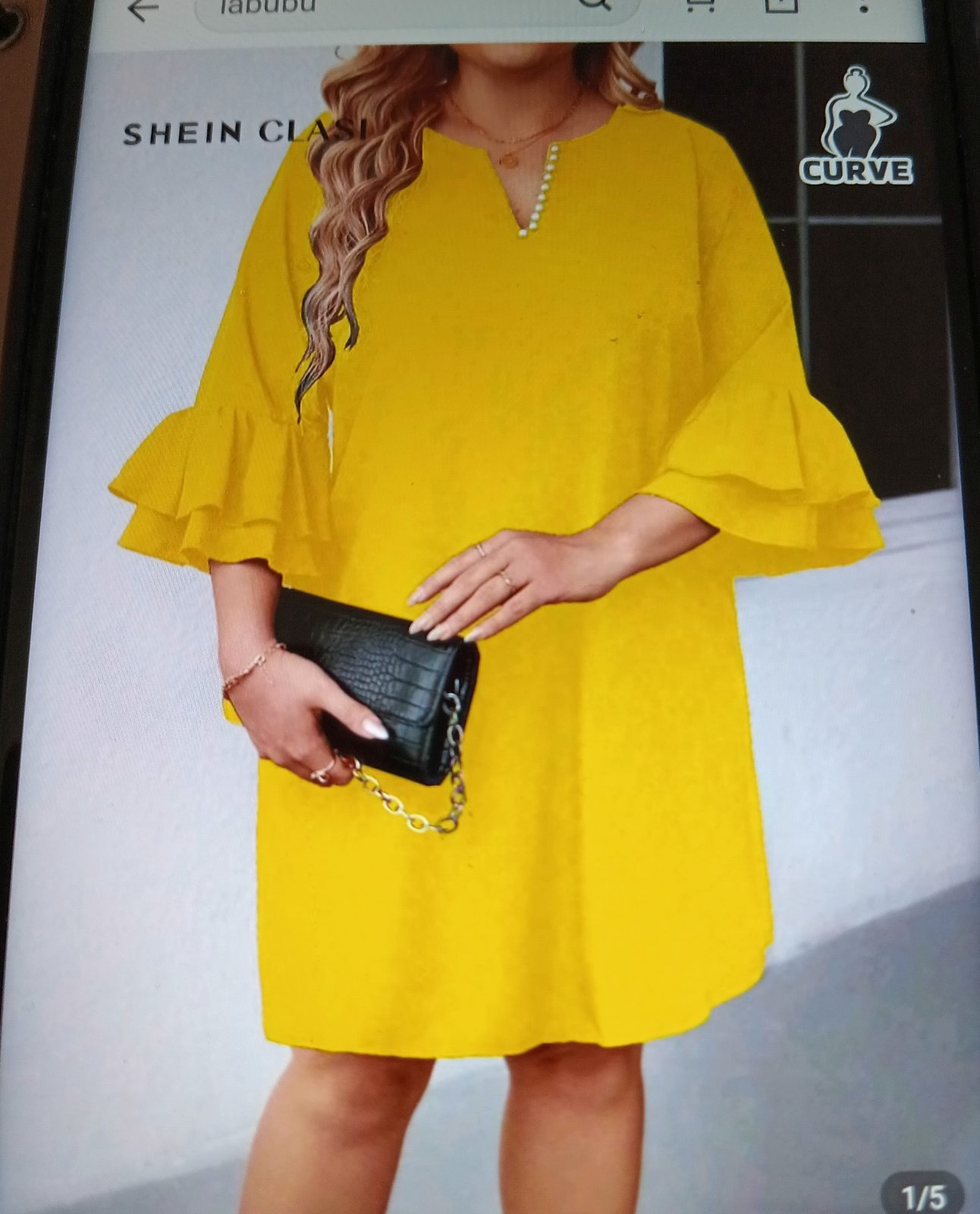The image size is (980, 1214).
Task: Share this product
Action: click(781, 6)
